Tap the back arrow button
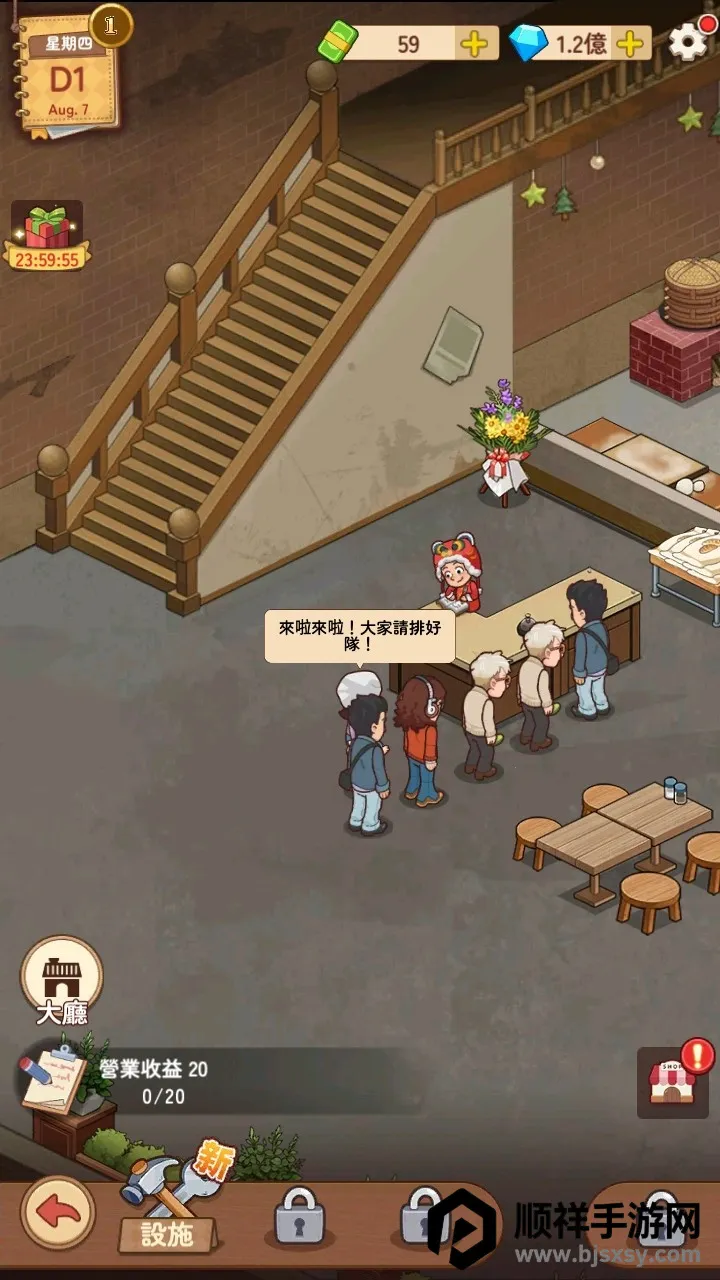This screenshot has height=1280, width=720. click(58, 1213)
